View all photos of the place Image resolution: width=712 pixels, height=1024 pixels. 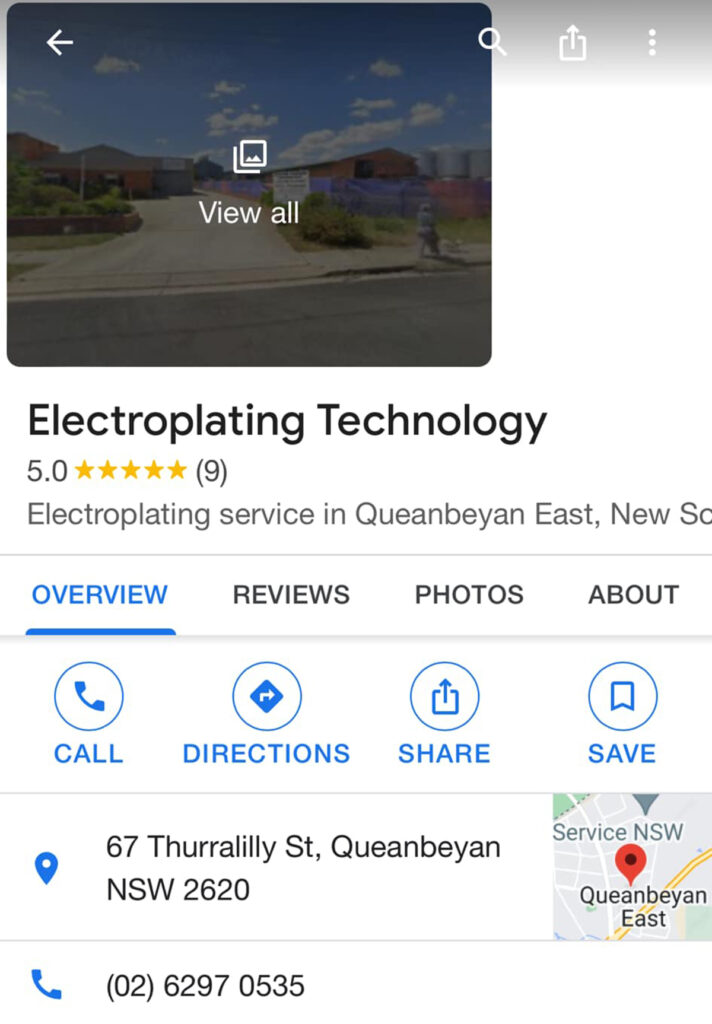point(249,184)
